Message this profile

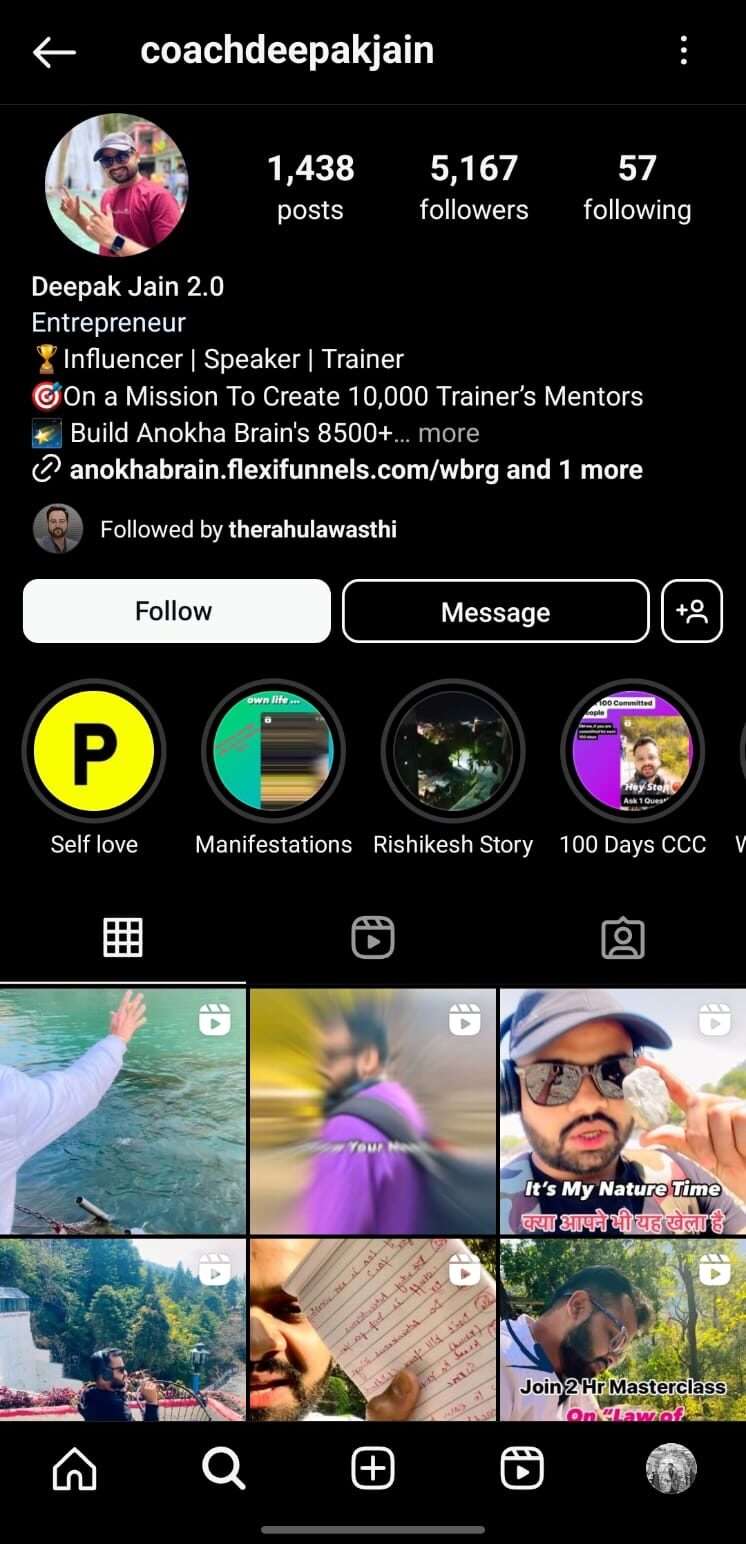[x=495, y=612]
